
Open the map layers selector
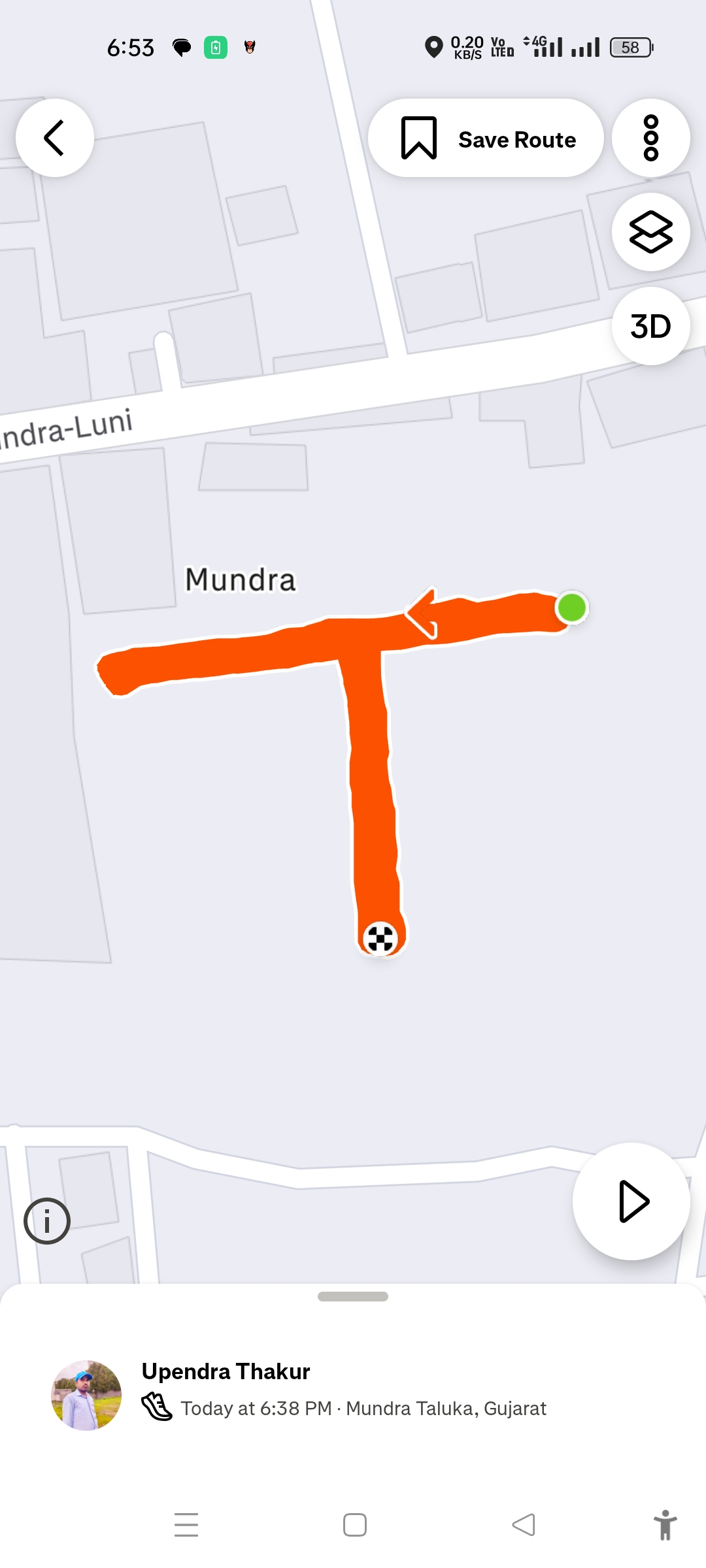pyautogui.click(x=650, y=232)
